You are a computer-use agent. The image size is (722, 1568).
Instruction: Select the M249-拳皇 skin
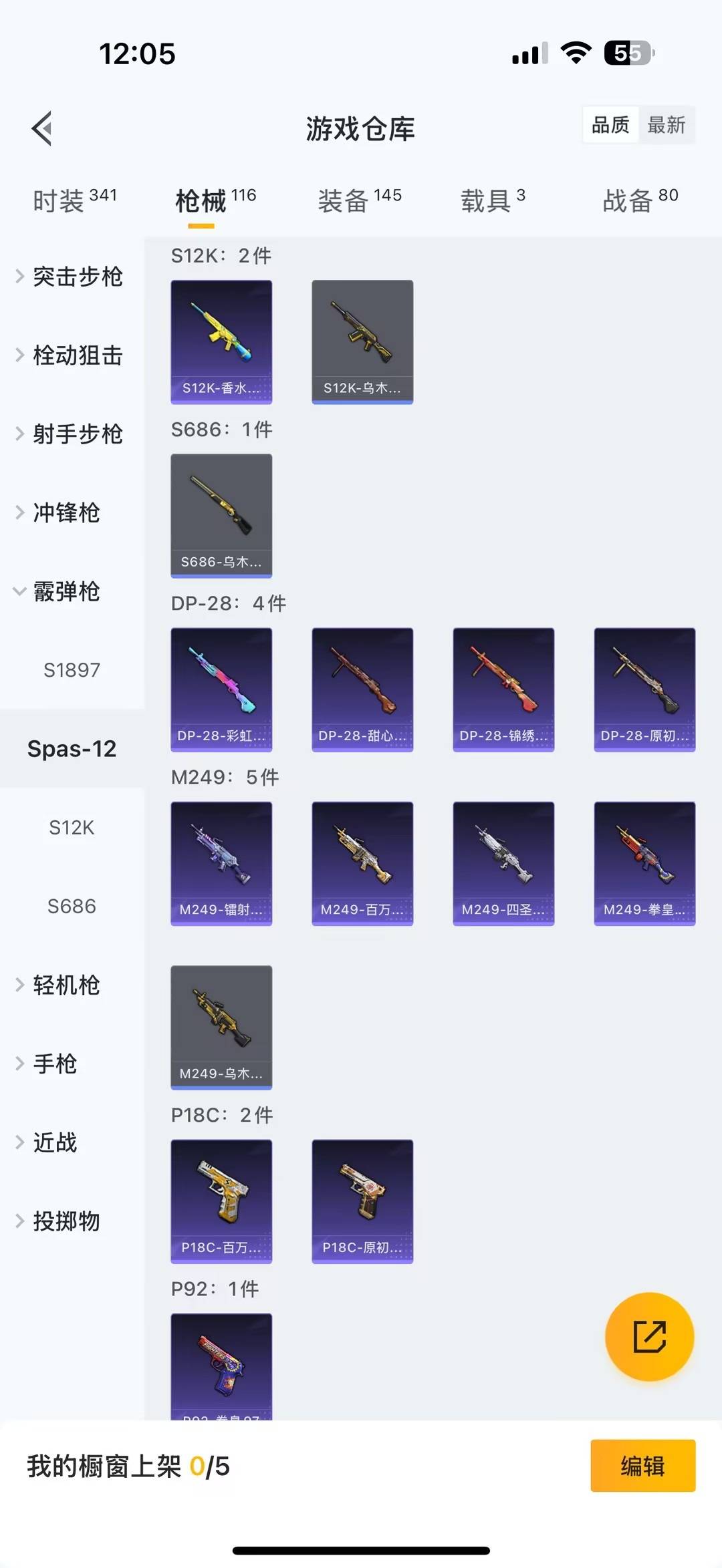point(644,863)
